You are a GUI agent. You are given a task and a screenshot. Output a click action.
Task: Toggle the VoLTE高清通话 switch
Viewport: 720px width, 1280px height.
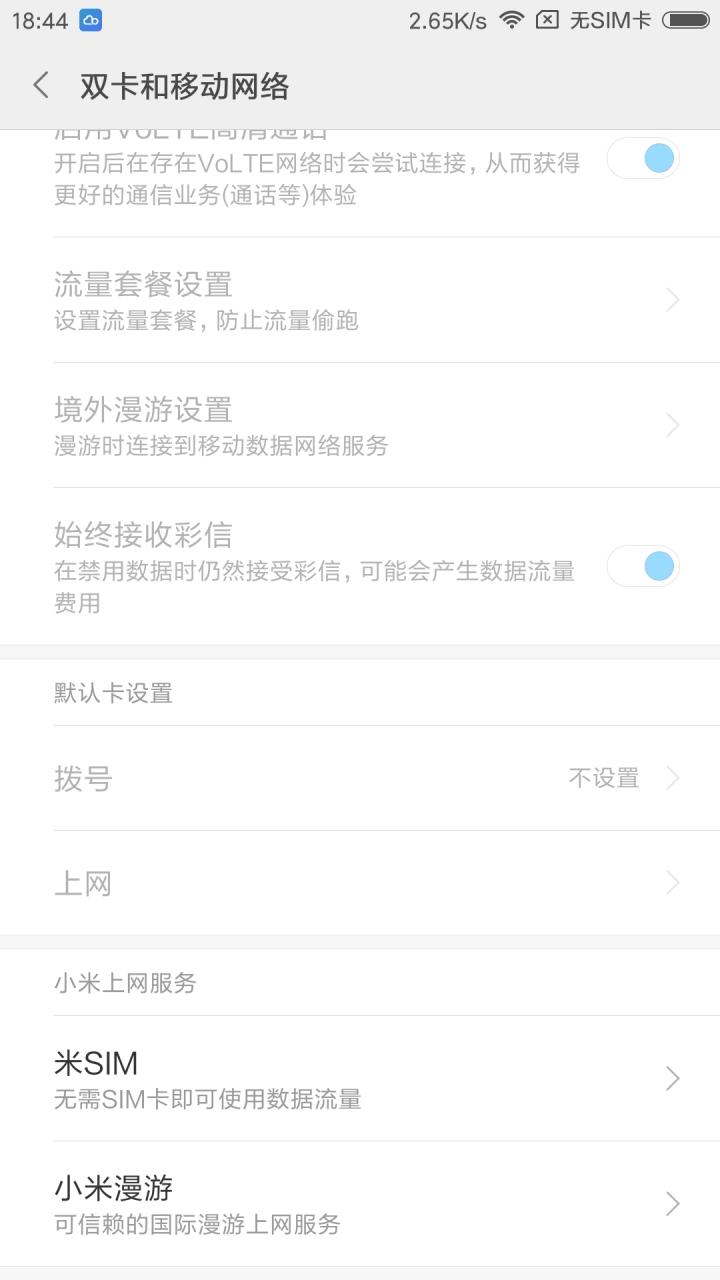(x=643, y=159)
